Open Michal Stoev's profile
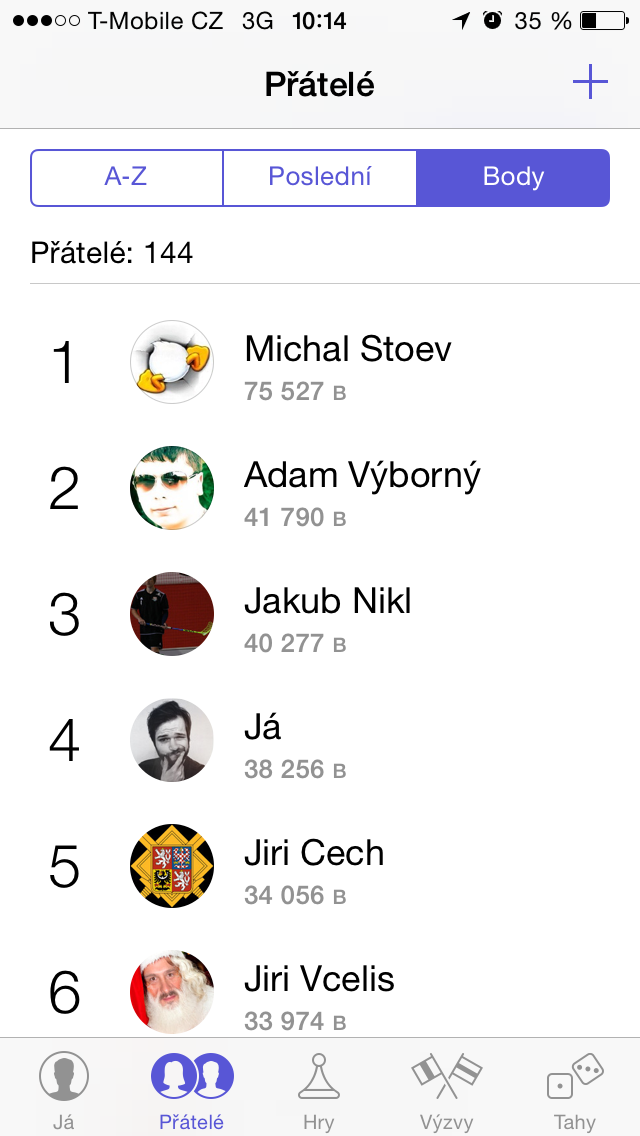The height and width of the screenshot is (1136, 640). pyautogui.click(x=347, y=363)
